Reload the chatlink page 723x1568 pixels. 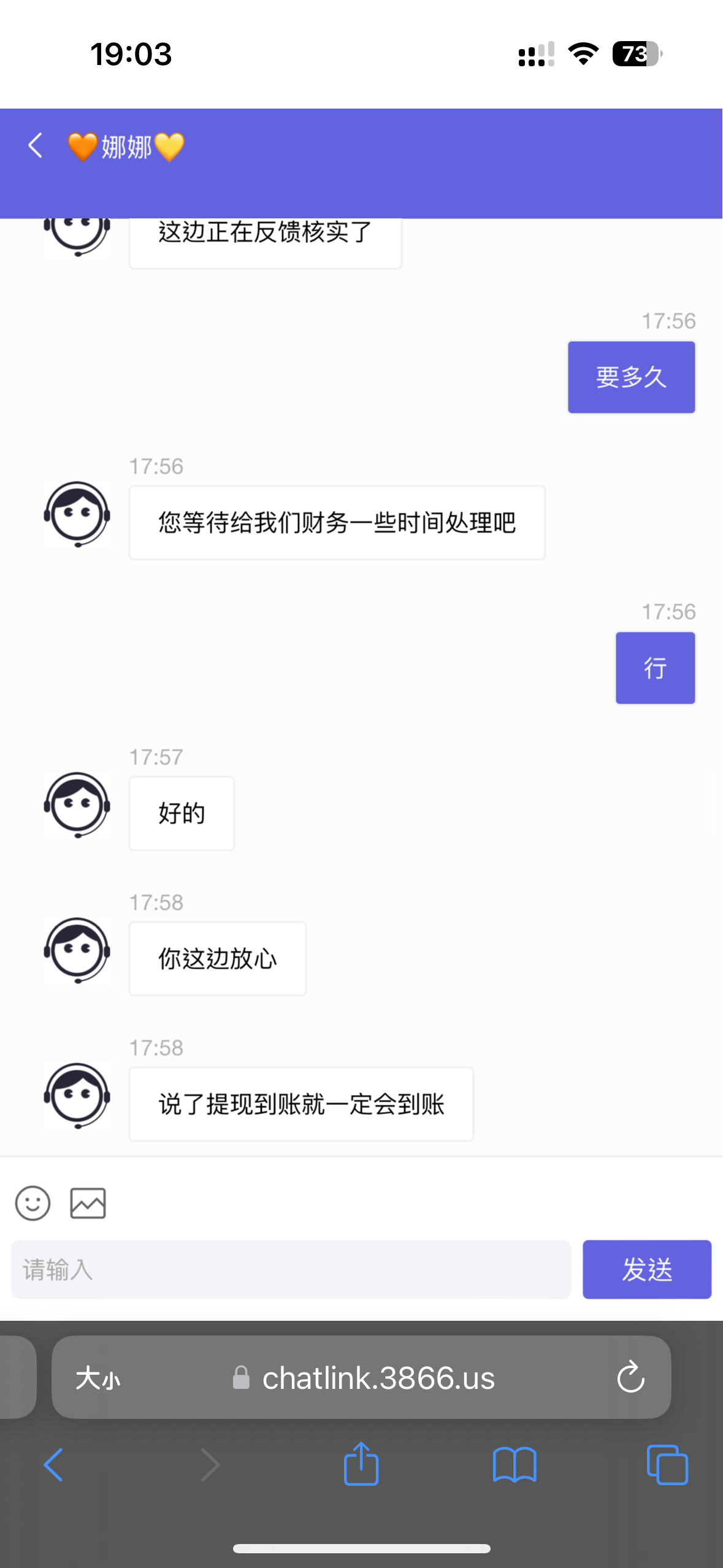coord(630,1378)
